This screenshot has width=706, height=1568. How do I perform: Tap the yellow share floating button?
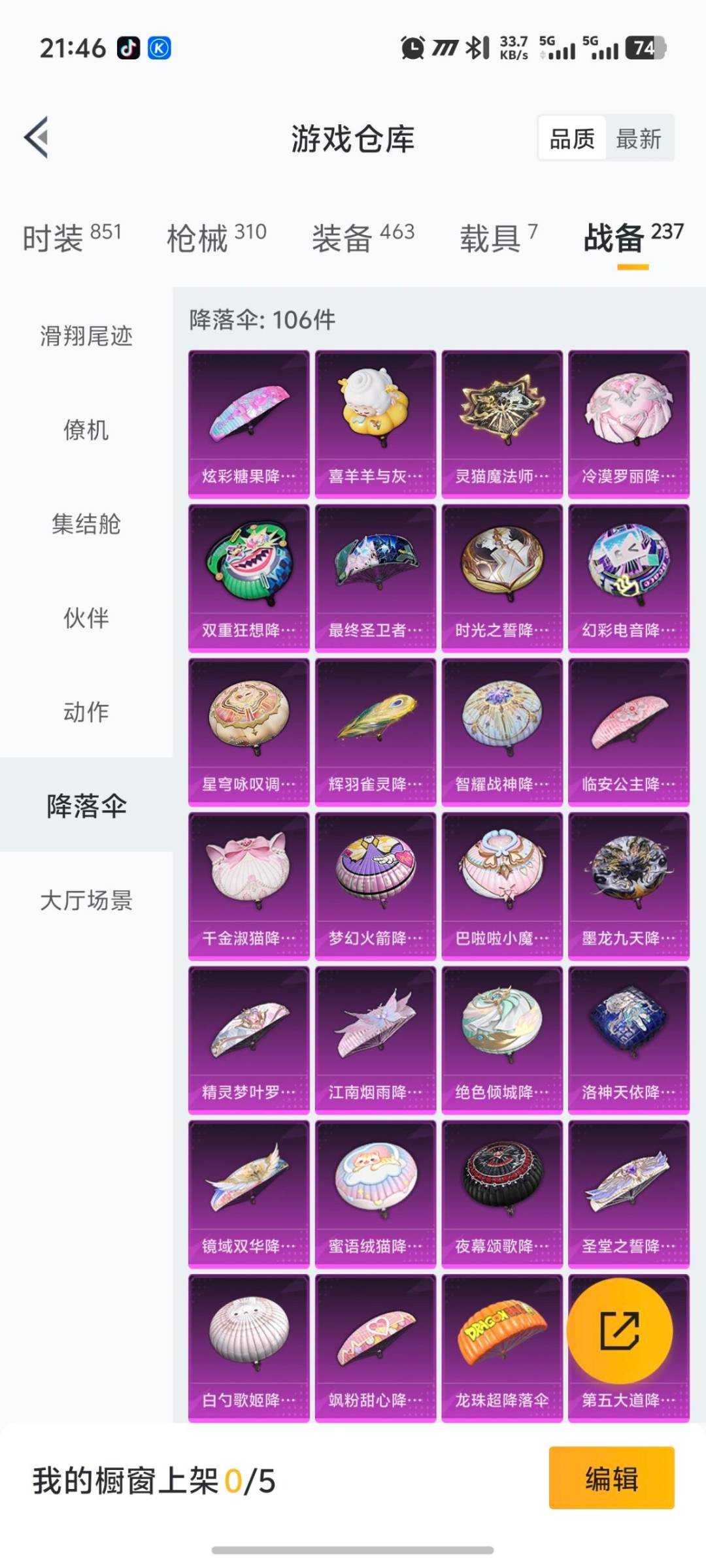click(x=619, y=1331)
